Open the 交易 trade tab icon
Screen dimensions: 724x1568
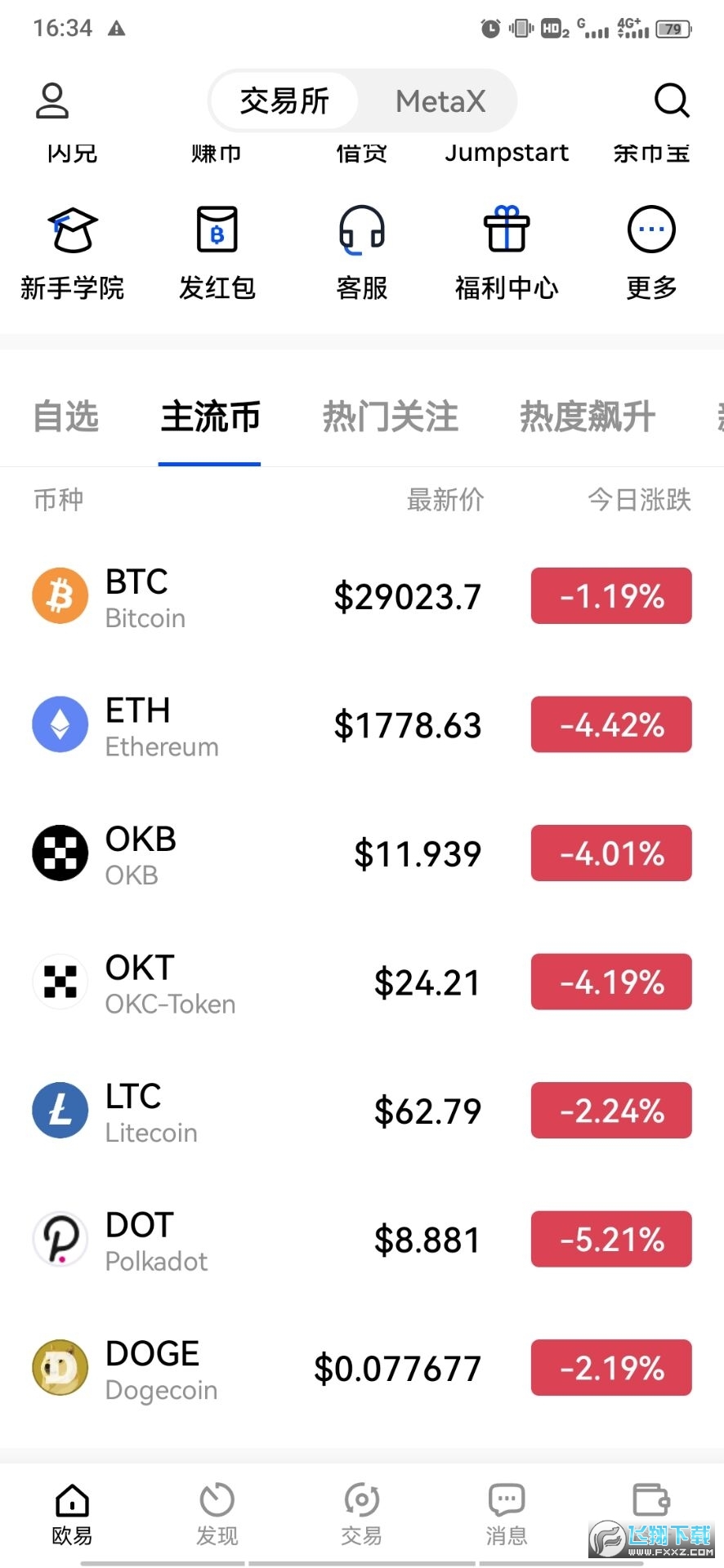tap(361, 1500)
